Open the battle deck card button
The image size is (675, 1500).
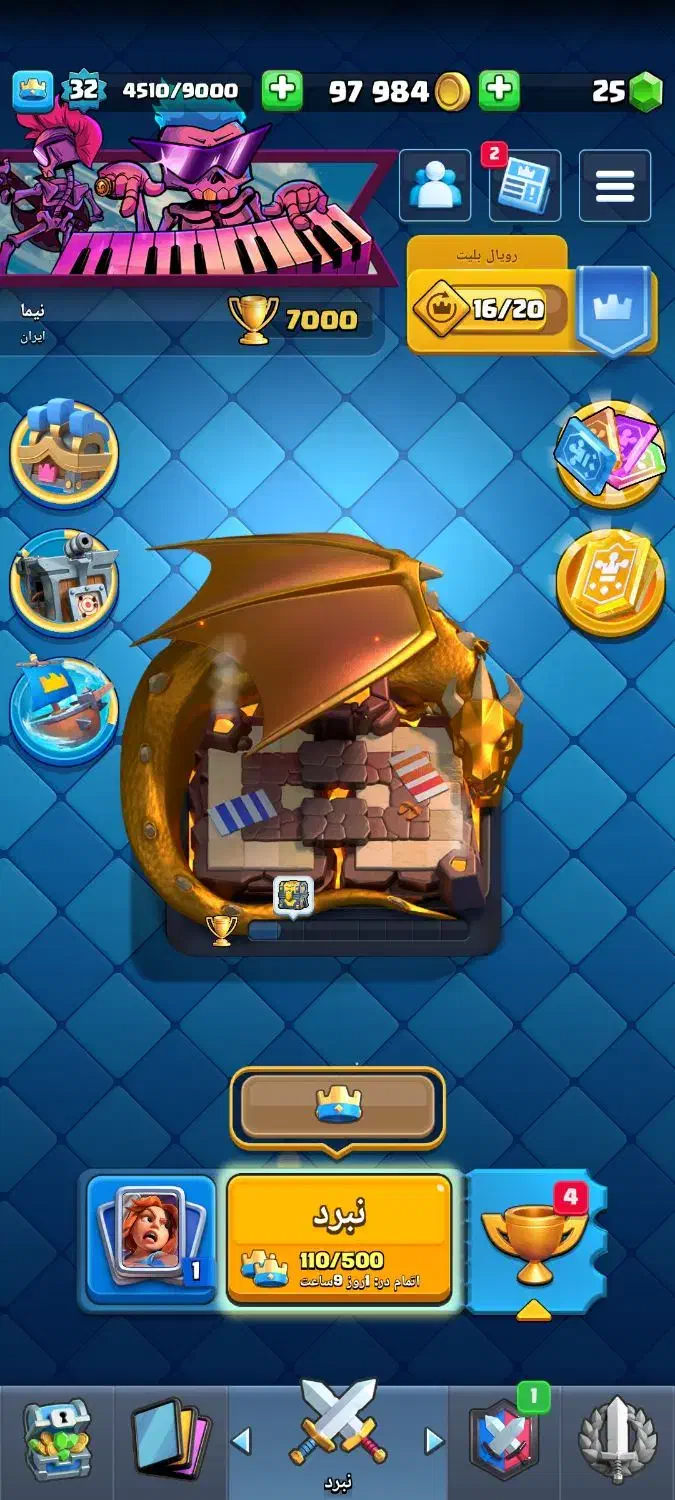point(150,1239)
